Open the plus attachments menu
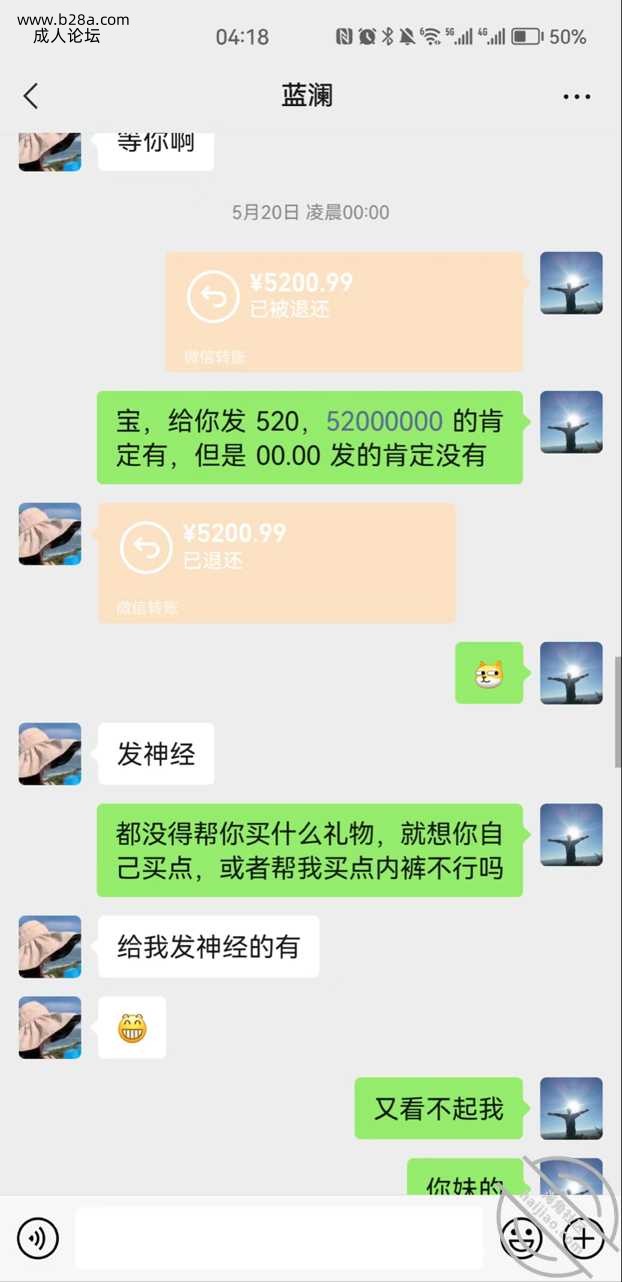 [x=583, y=1239]
